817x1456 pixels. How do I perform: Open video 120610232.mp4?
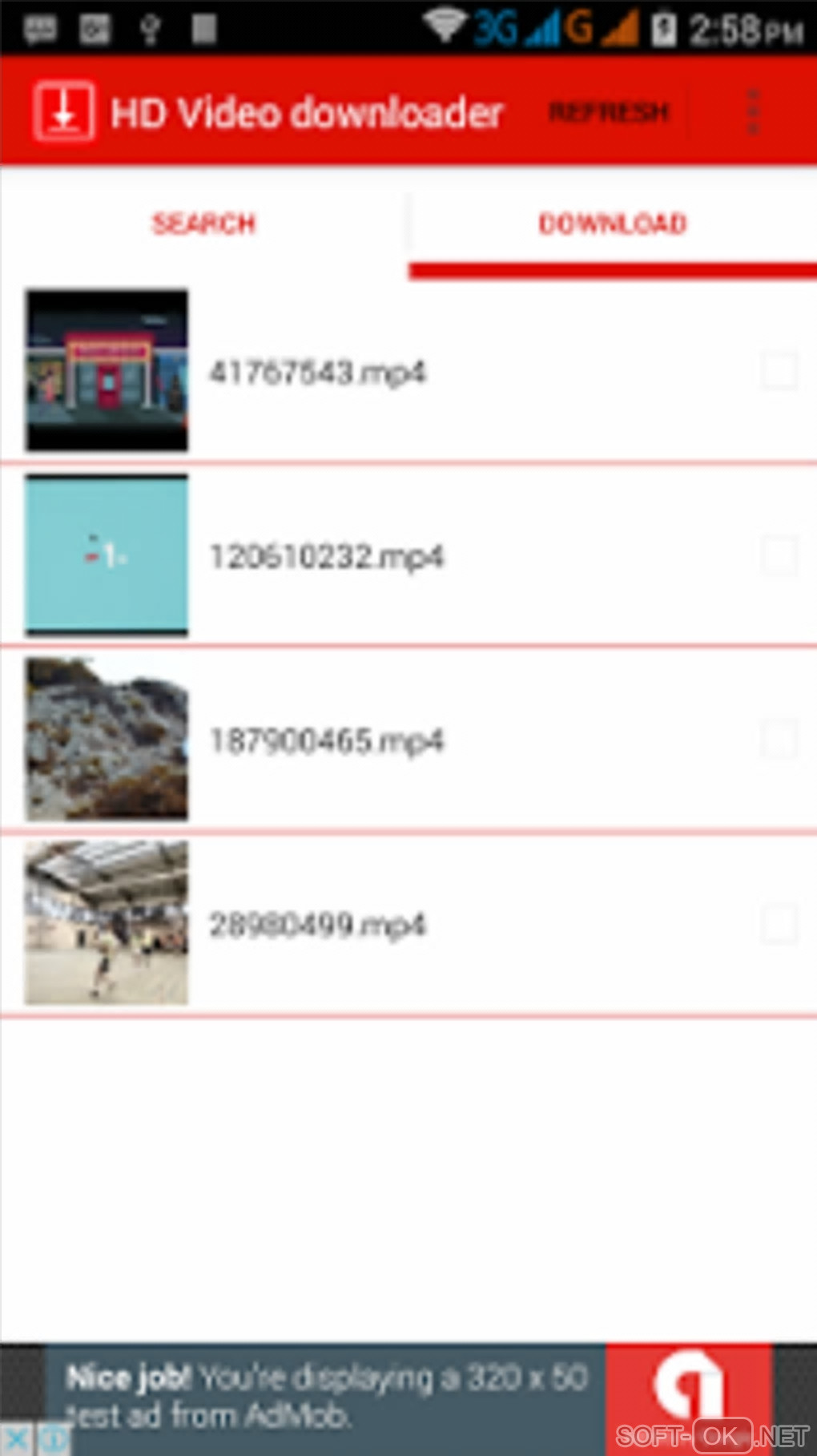click(326, 557)
